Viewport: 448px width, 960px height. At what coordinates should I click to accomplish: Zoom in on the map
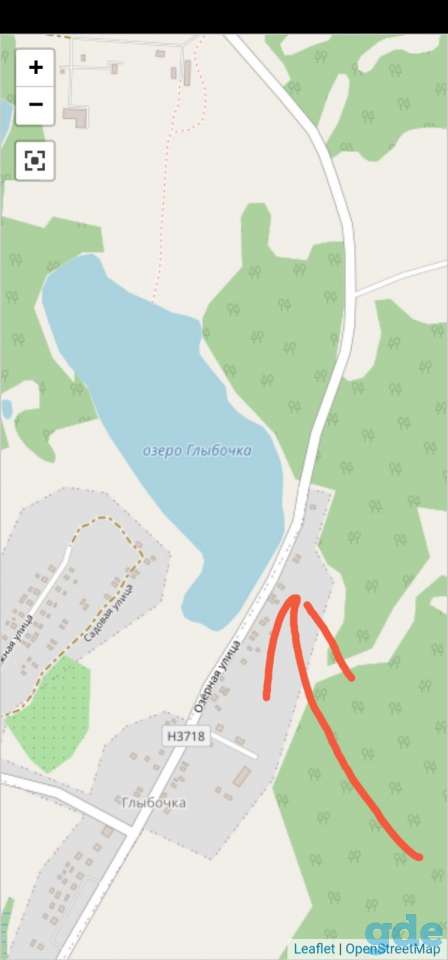pyautogui.click(x=35, y=67)
